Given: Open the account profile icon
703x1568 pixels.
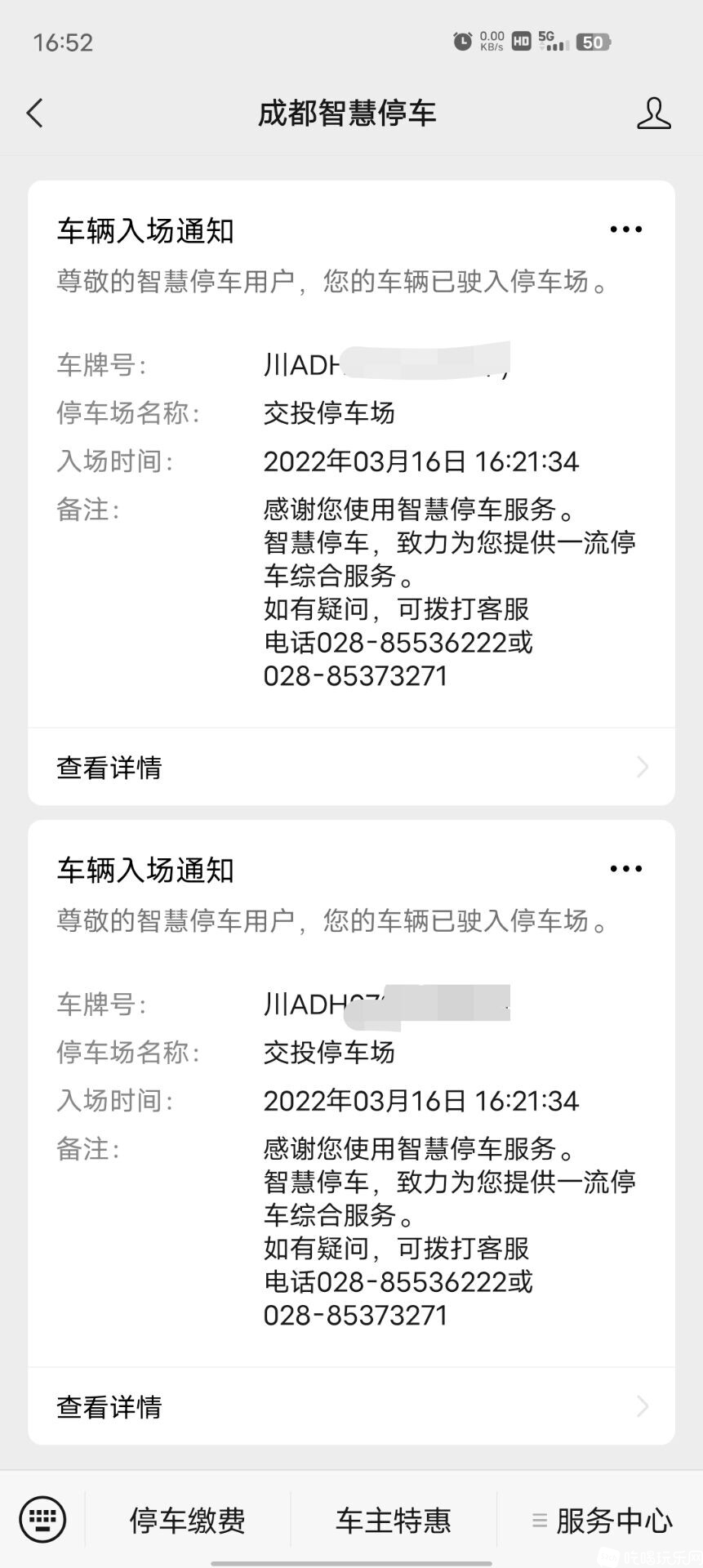Looking at the screenshot, I should pos(653,114).
